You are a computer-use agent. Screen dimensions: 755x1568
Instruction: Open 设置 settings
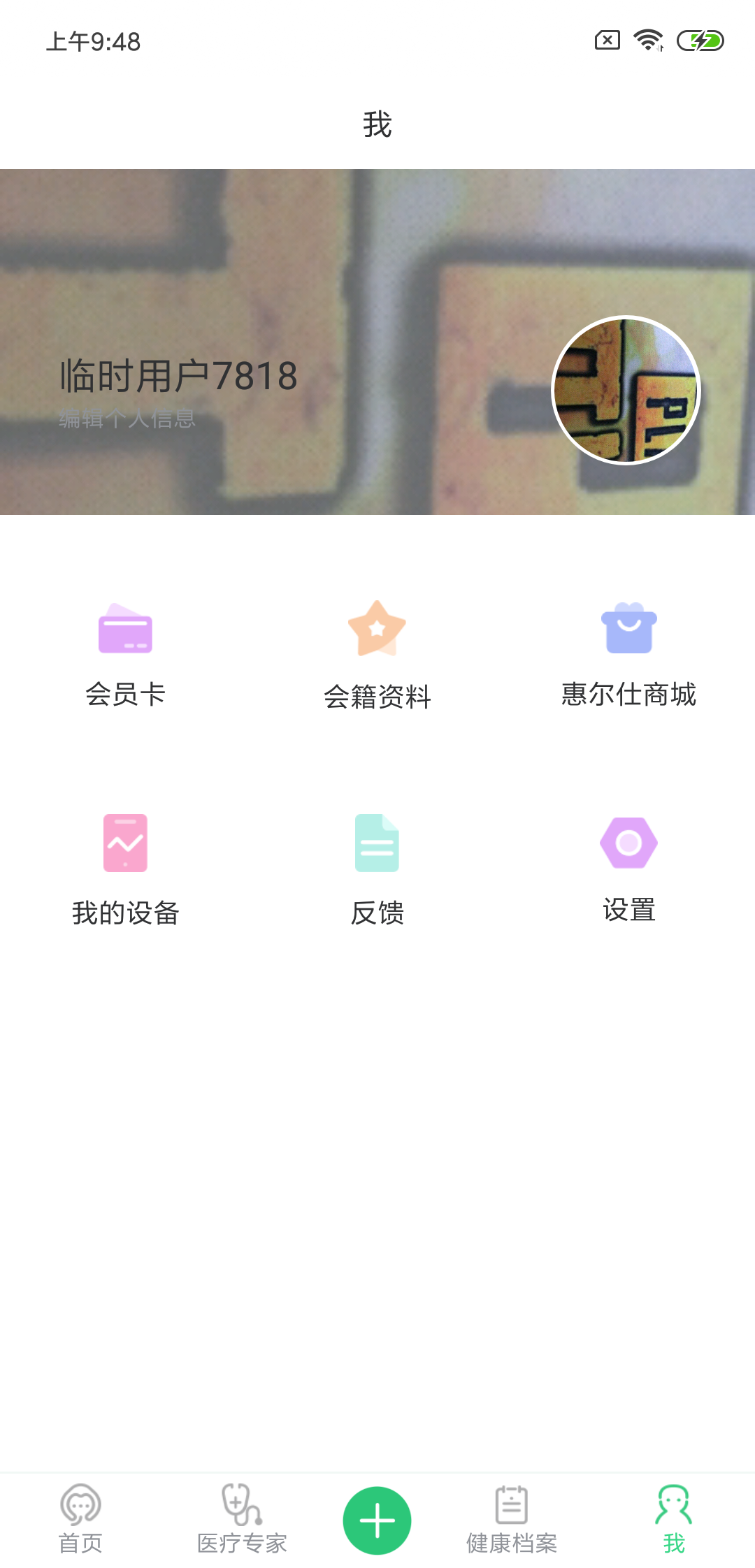coord(628,870)
